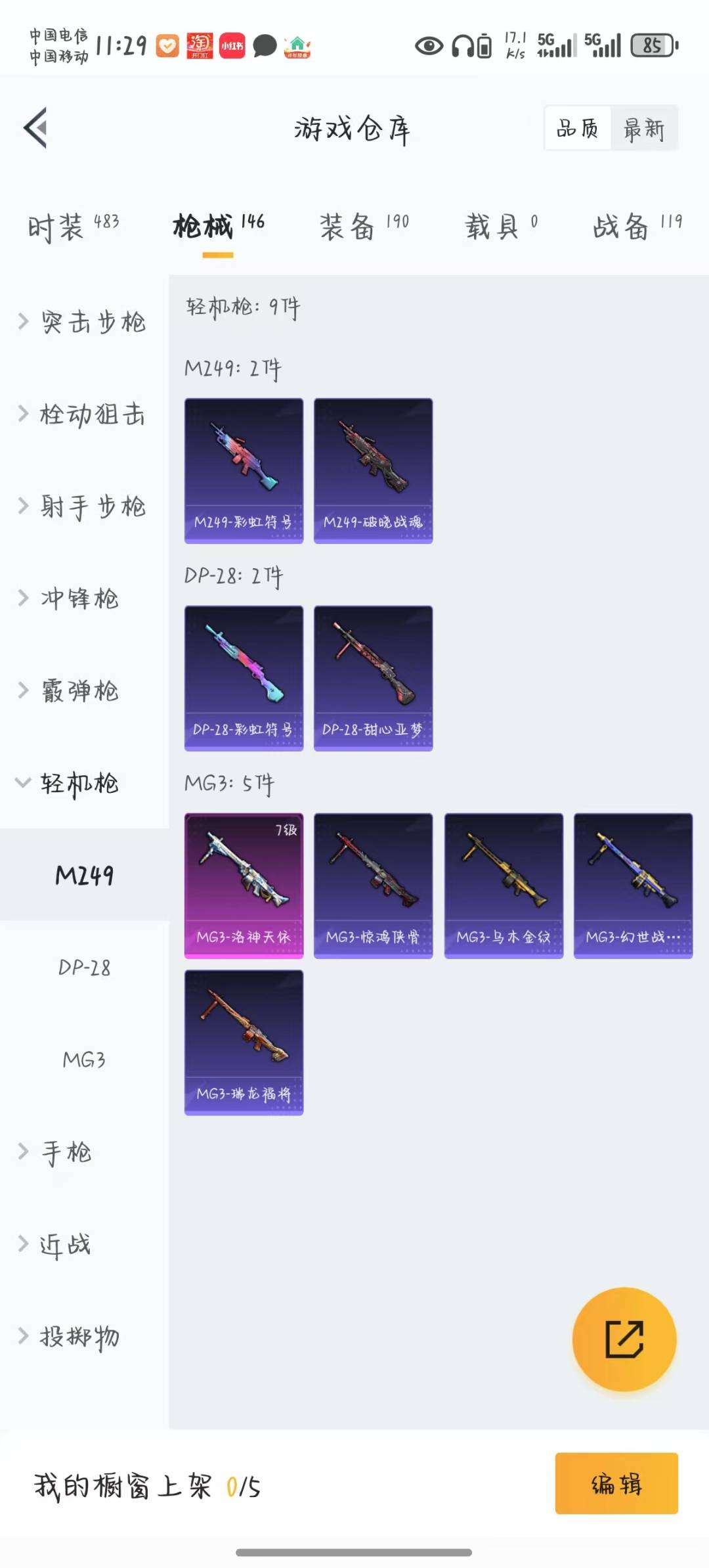Switch to the 装备 tab
709x1568 pixels.
pyautogui.click(x=363, y=227)
